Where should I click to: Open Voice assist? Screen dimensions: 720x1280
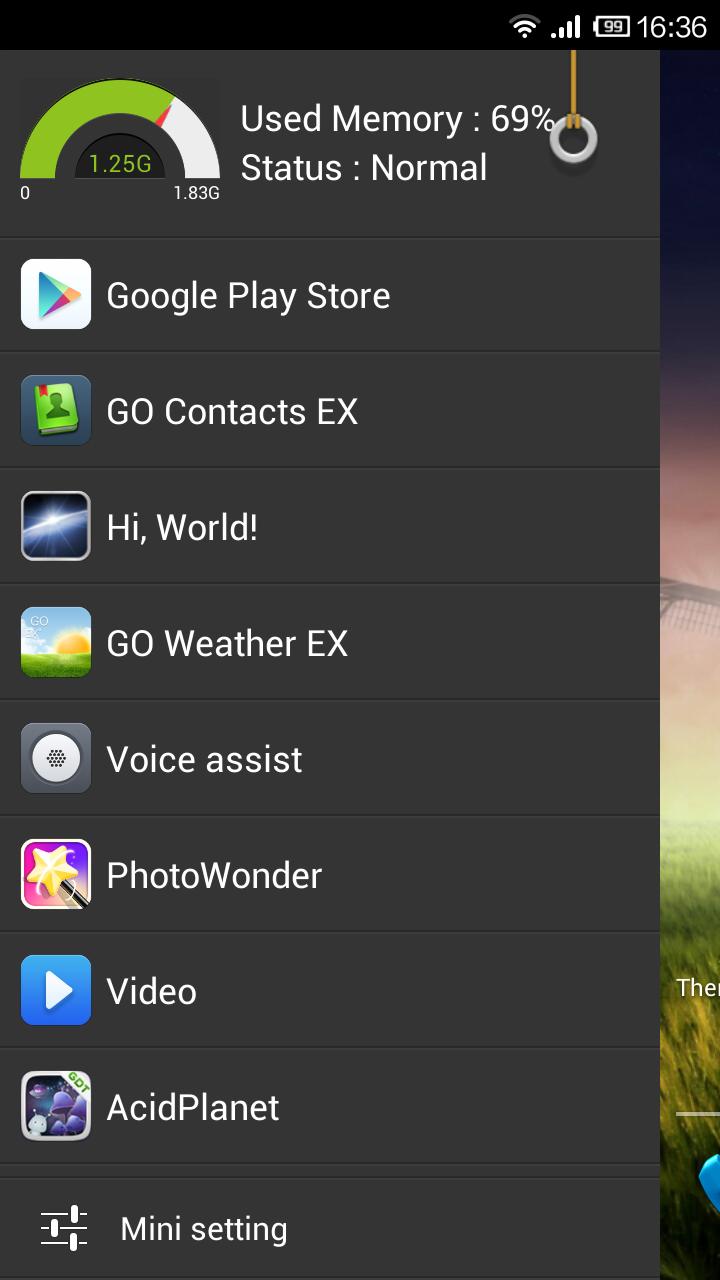coord(204,759)
